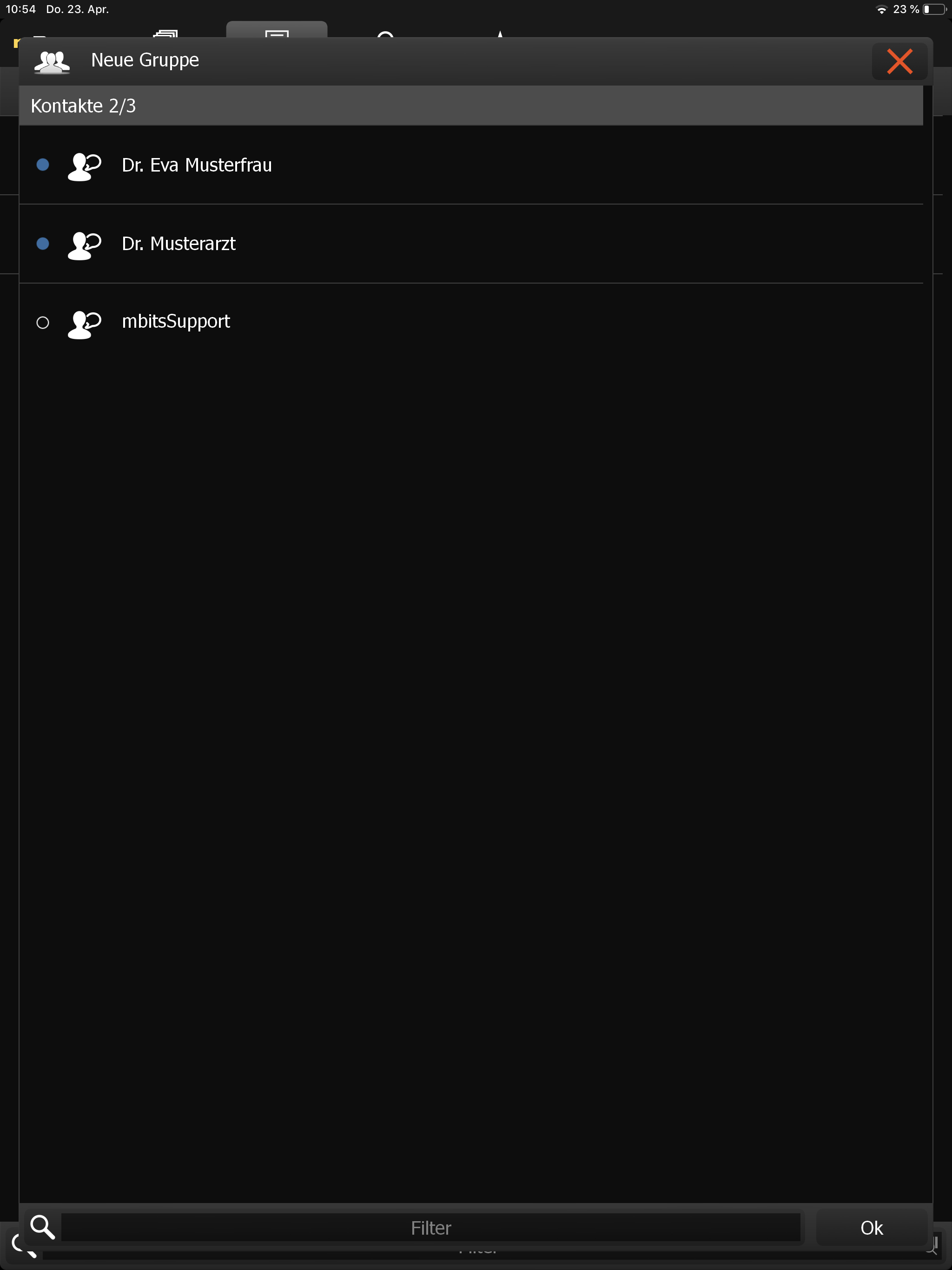Deselect Dr. Musterarzt from the group
Screen dimensions: 952x1270
click(42, 244)
